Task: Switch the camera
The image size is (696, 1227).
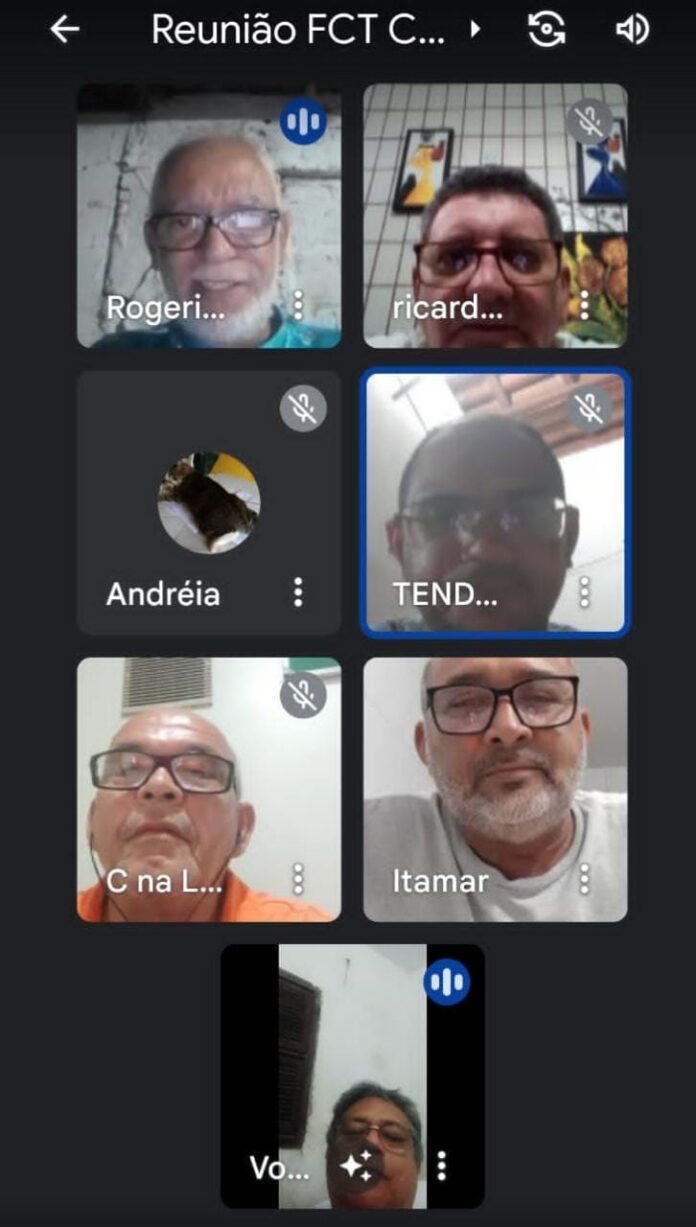Action: tap(546, 30)
